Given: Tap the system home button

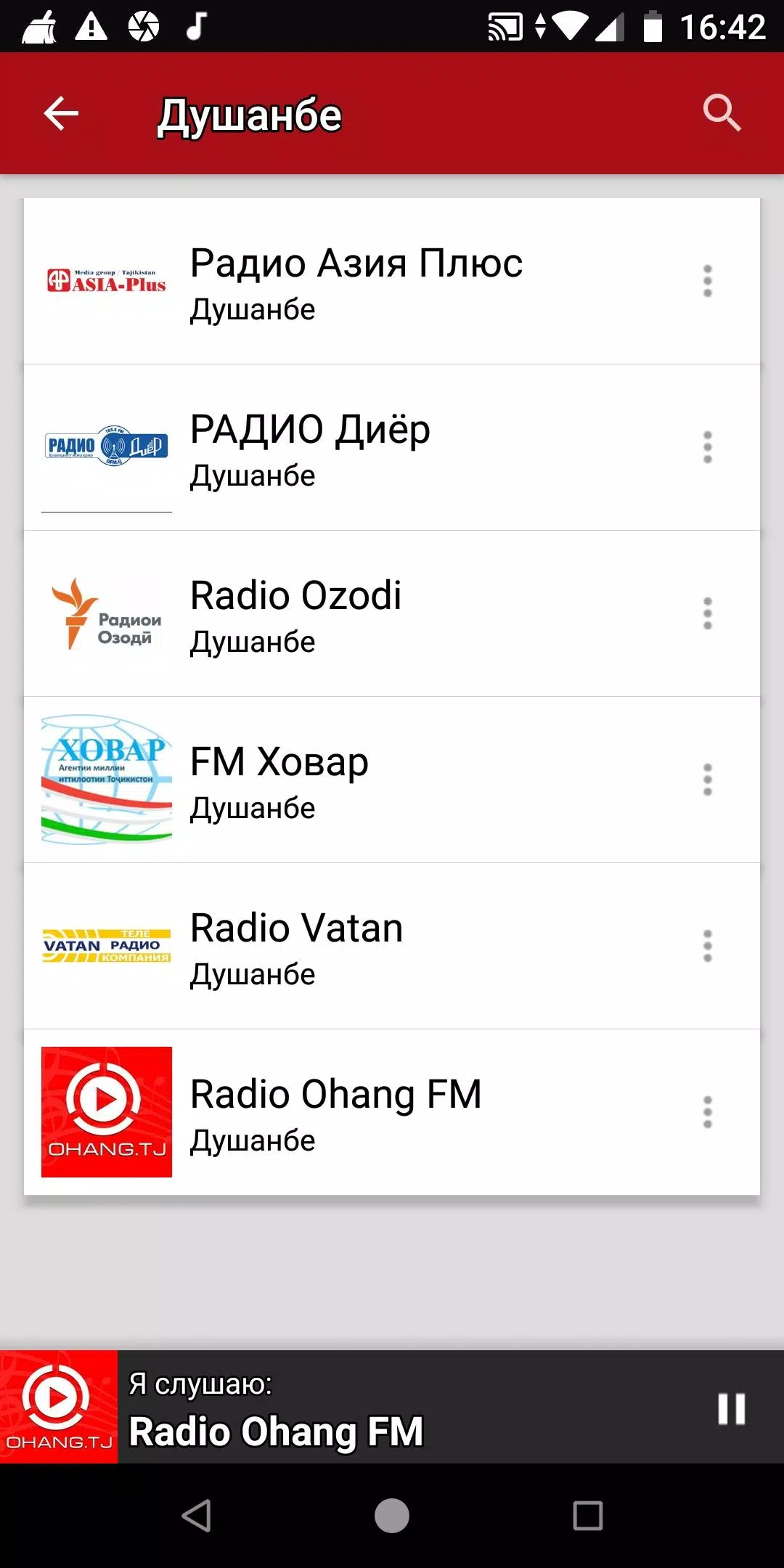Looking at the screenshot, I should [392, 1516].
